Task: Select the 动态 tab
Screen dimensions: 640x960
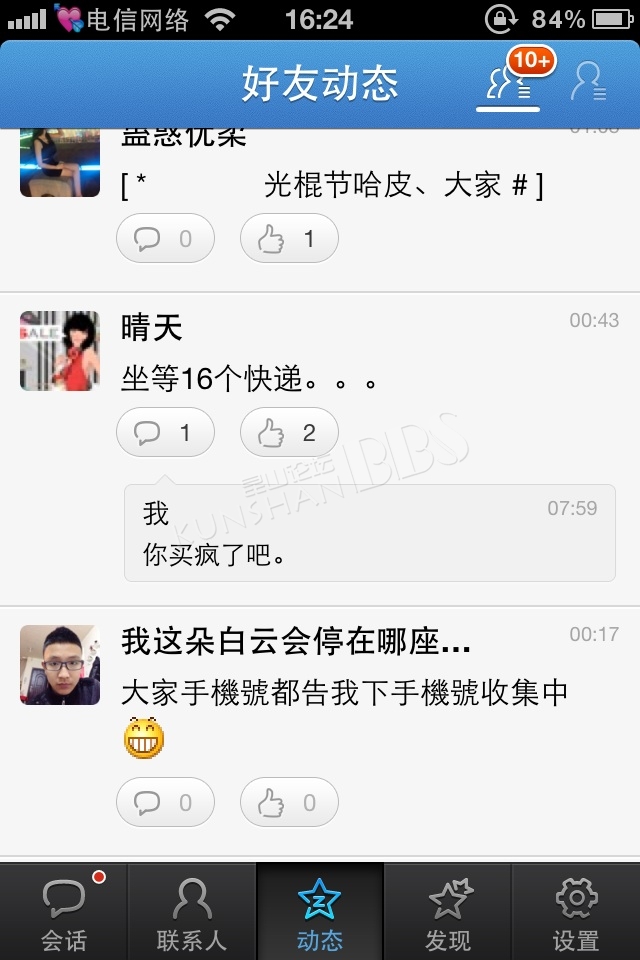Action: click(320, 913)
